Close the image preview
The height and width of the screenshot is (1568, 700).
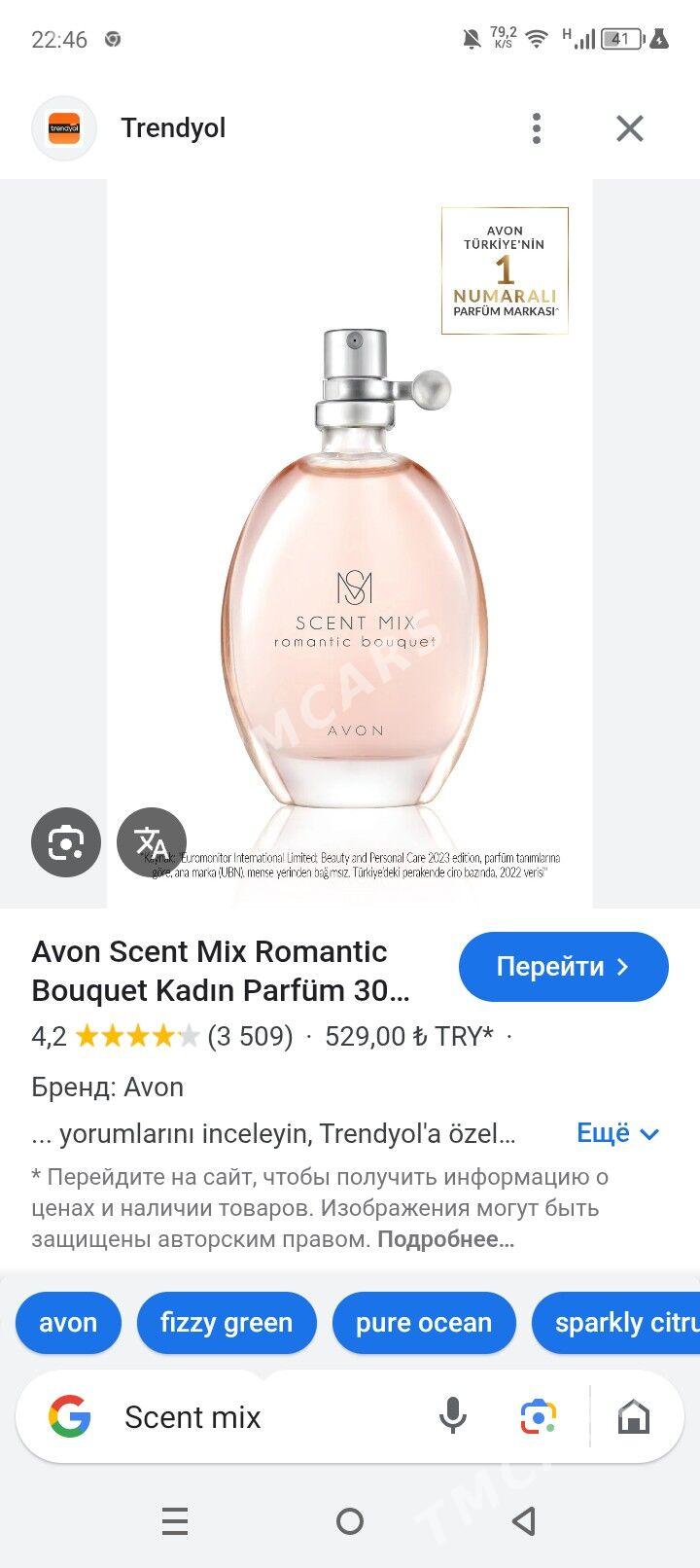pyautogui.click(x=629, y=128)
